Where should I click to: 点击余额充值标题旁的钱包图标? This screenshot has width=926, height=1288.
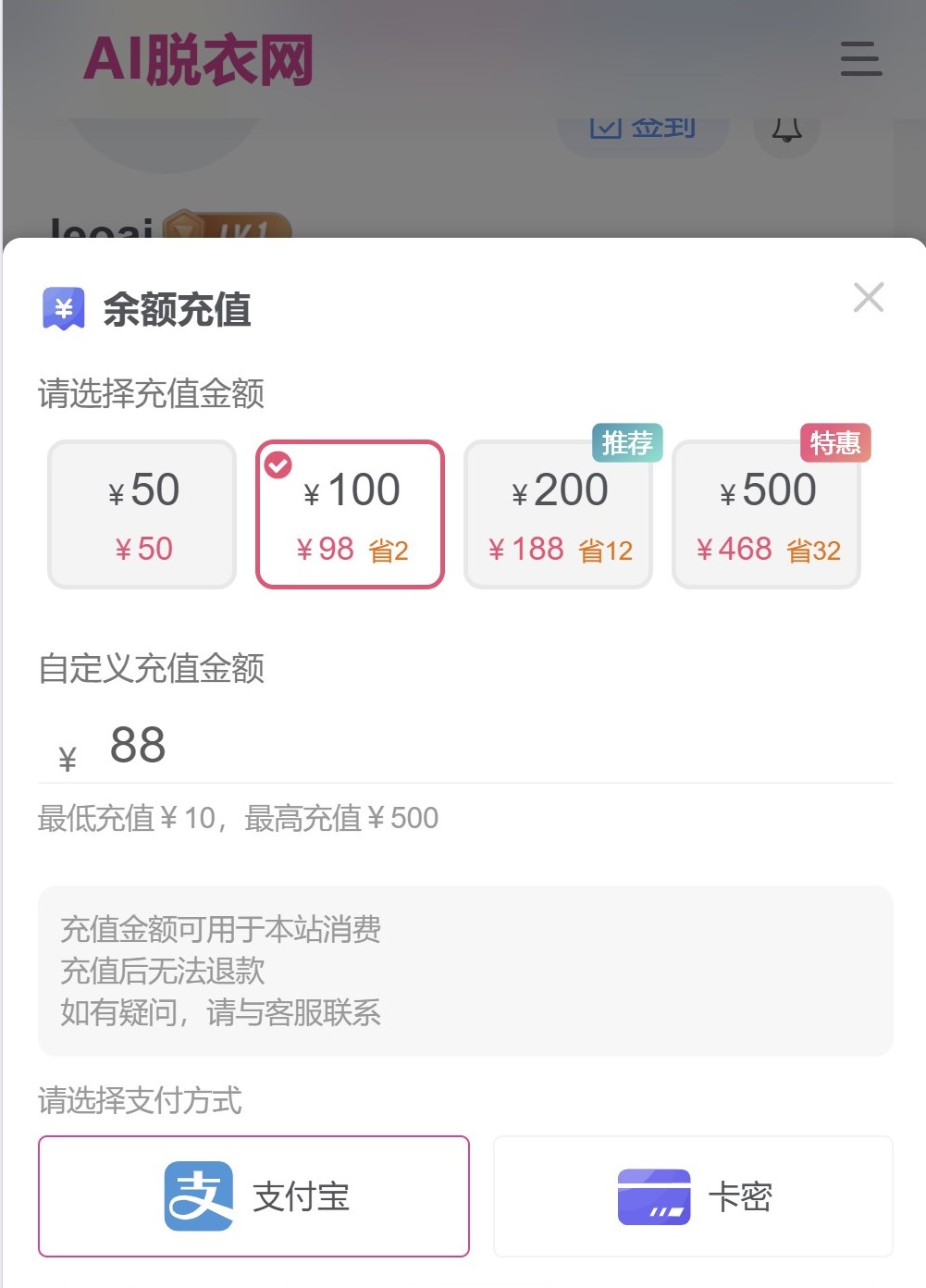[x=62, y=310]
